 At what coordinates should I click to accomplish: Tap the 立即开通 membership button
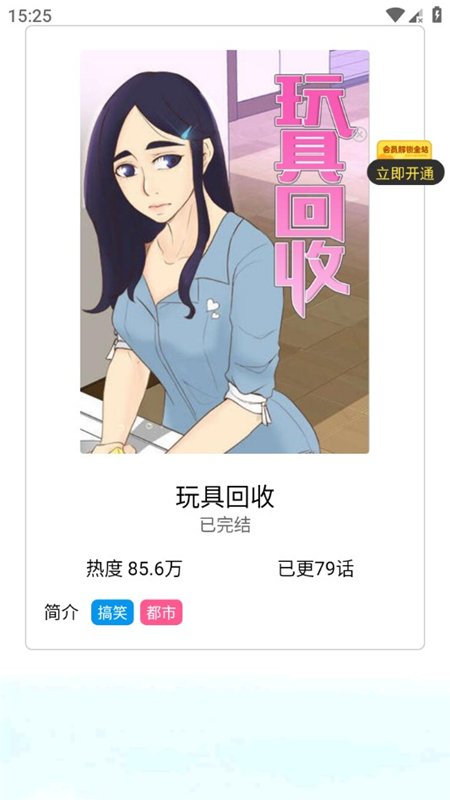click(406, 173)
